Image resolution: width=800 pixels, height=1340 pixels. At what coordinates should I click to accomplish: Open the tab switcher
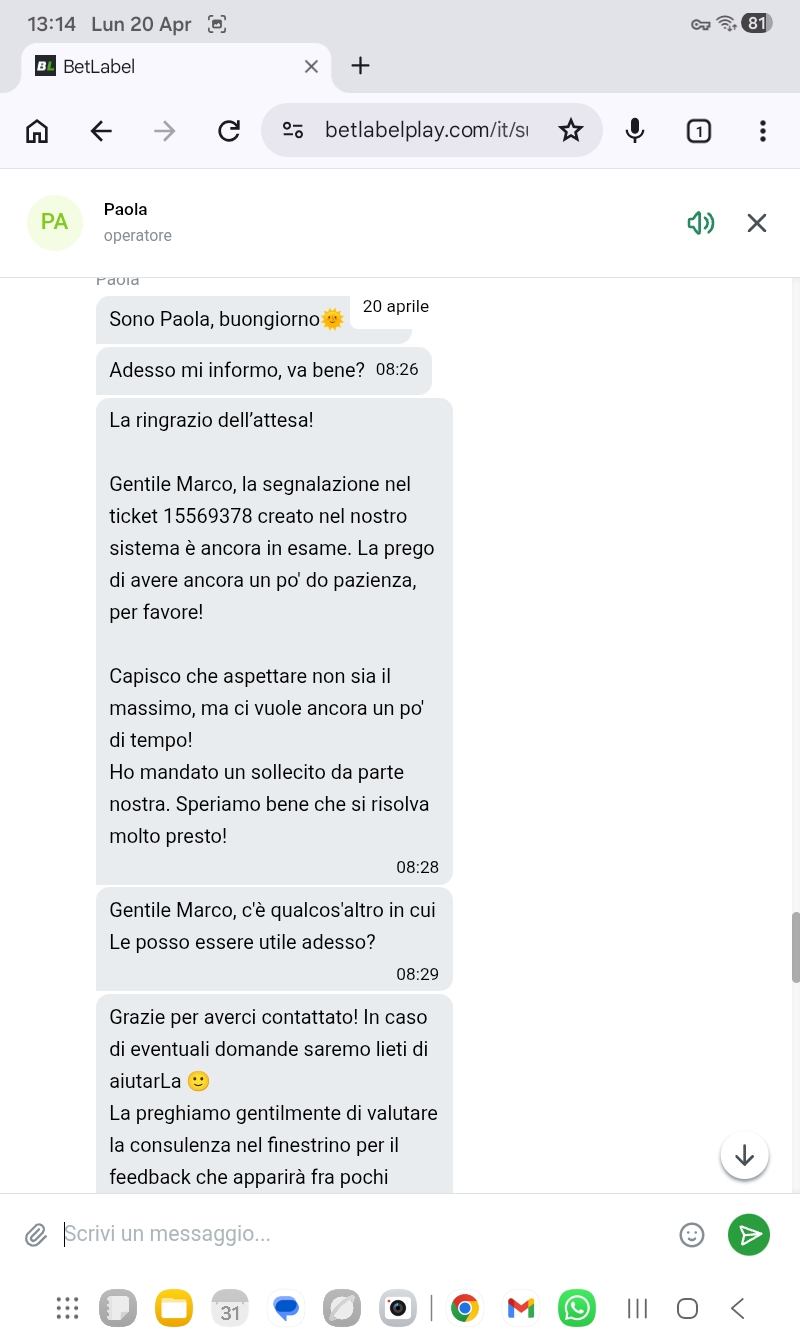pos(699,131)
